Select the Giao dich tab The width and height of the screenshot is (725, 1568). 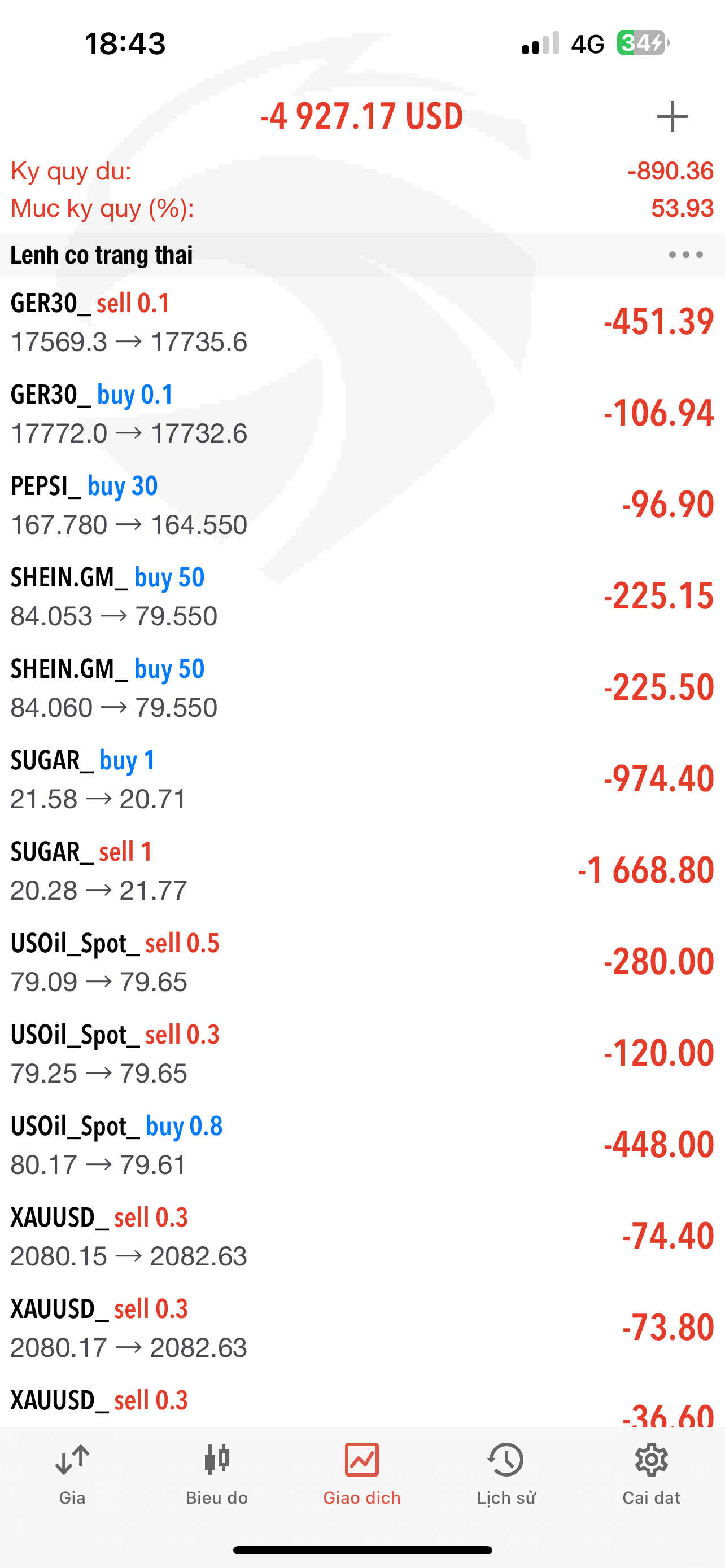362,1474
